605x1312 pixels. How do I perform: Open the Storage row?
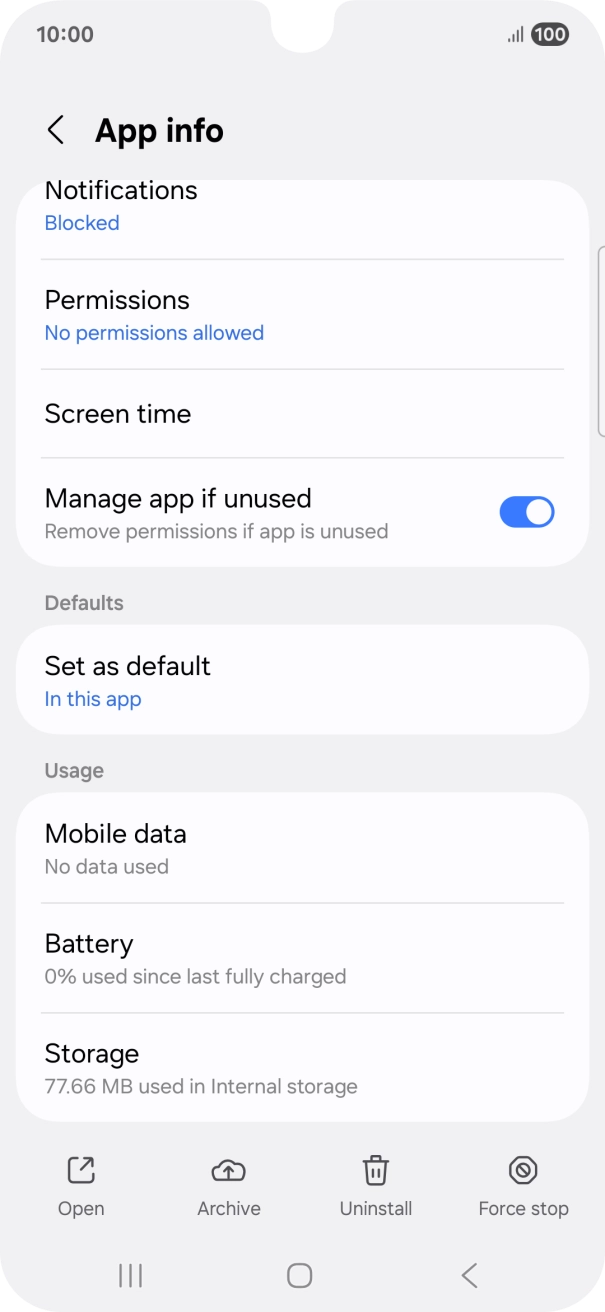point(302,1068)
